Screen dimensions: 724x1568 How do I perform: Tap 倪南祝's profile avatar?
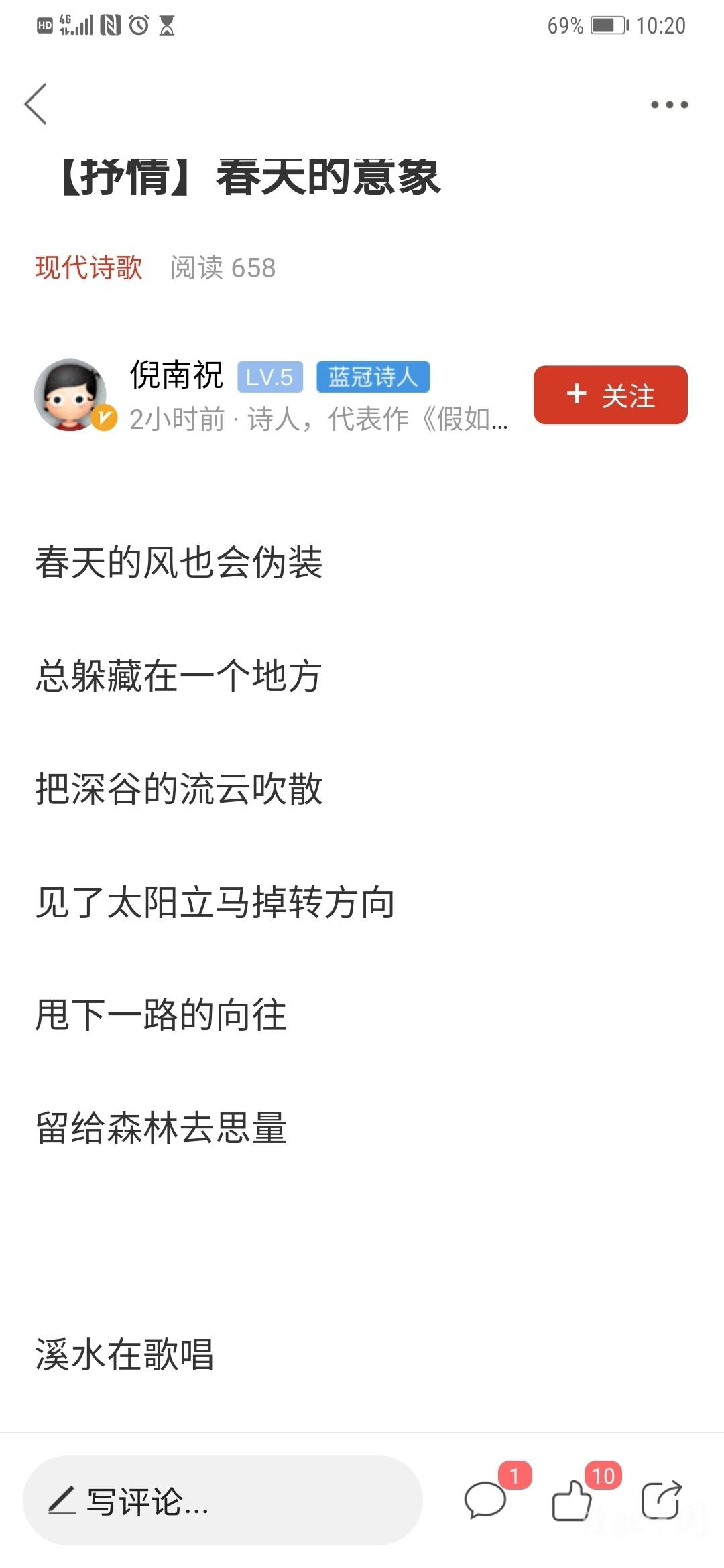pos(71,395)
